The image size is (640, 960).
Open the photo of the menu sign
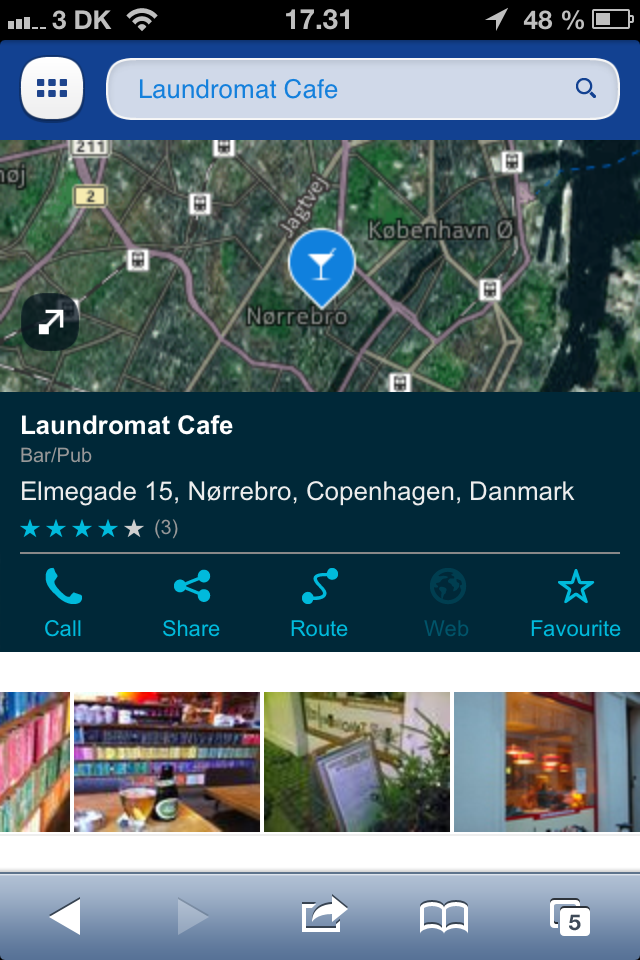click(x=356, y=761)
